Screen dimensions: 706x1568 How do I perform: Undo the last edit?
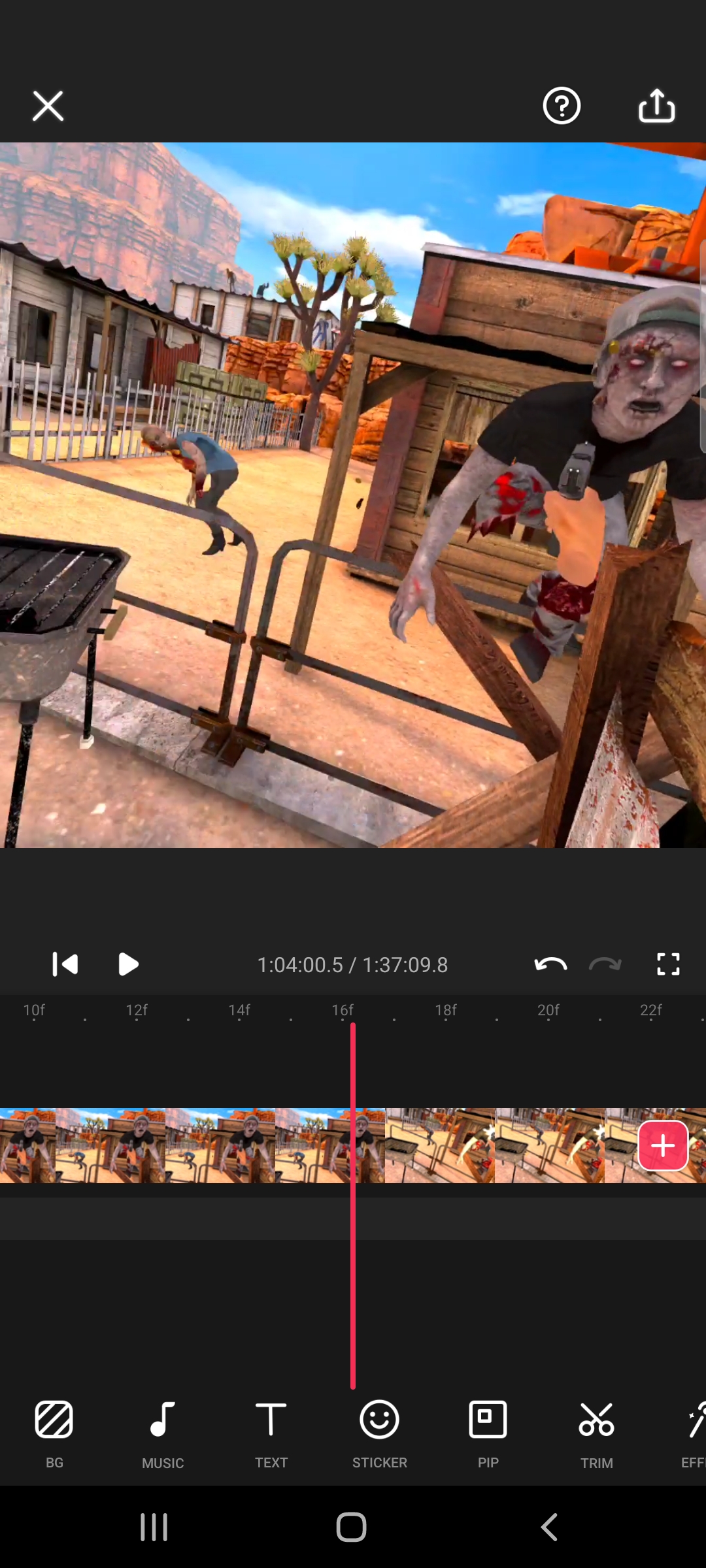pyautogui.click(x=550, y=964)
